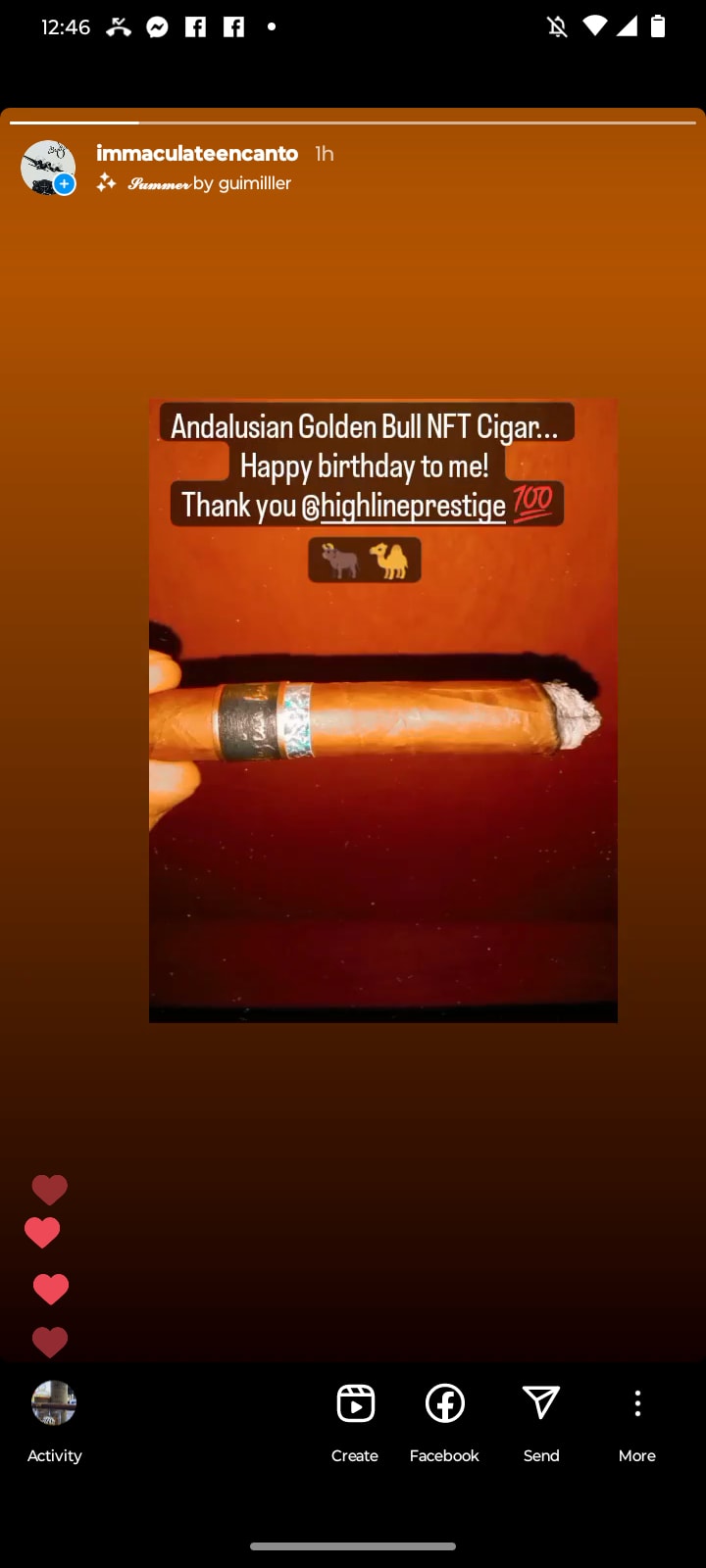Viewport: 706px width, 1568px height.
Task: Share this story to Facebook
Action: (x=444, y=1418)
